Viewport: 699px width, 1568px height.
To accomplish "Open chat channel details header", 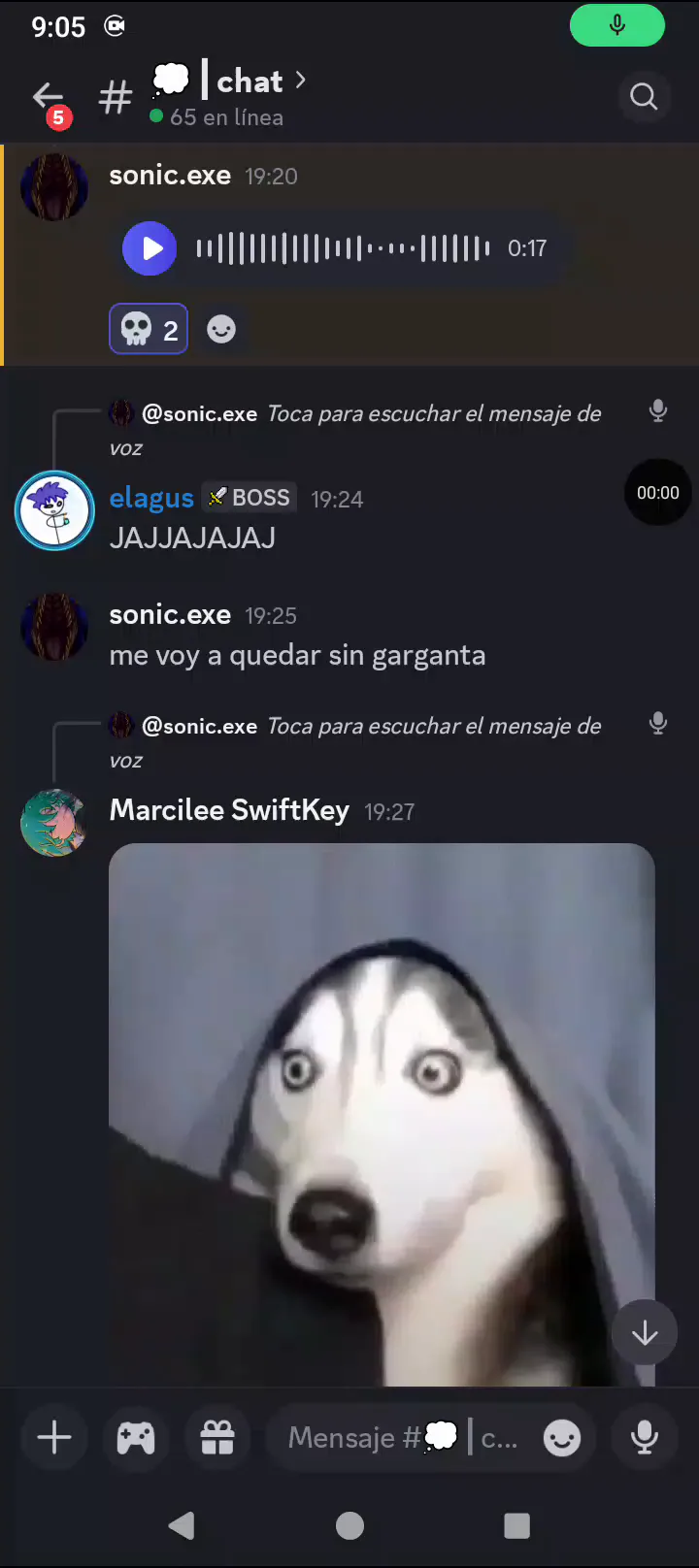I will click(x=233, y=97).
